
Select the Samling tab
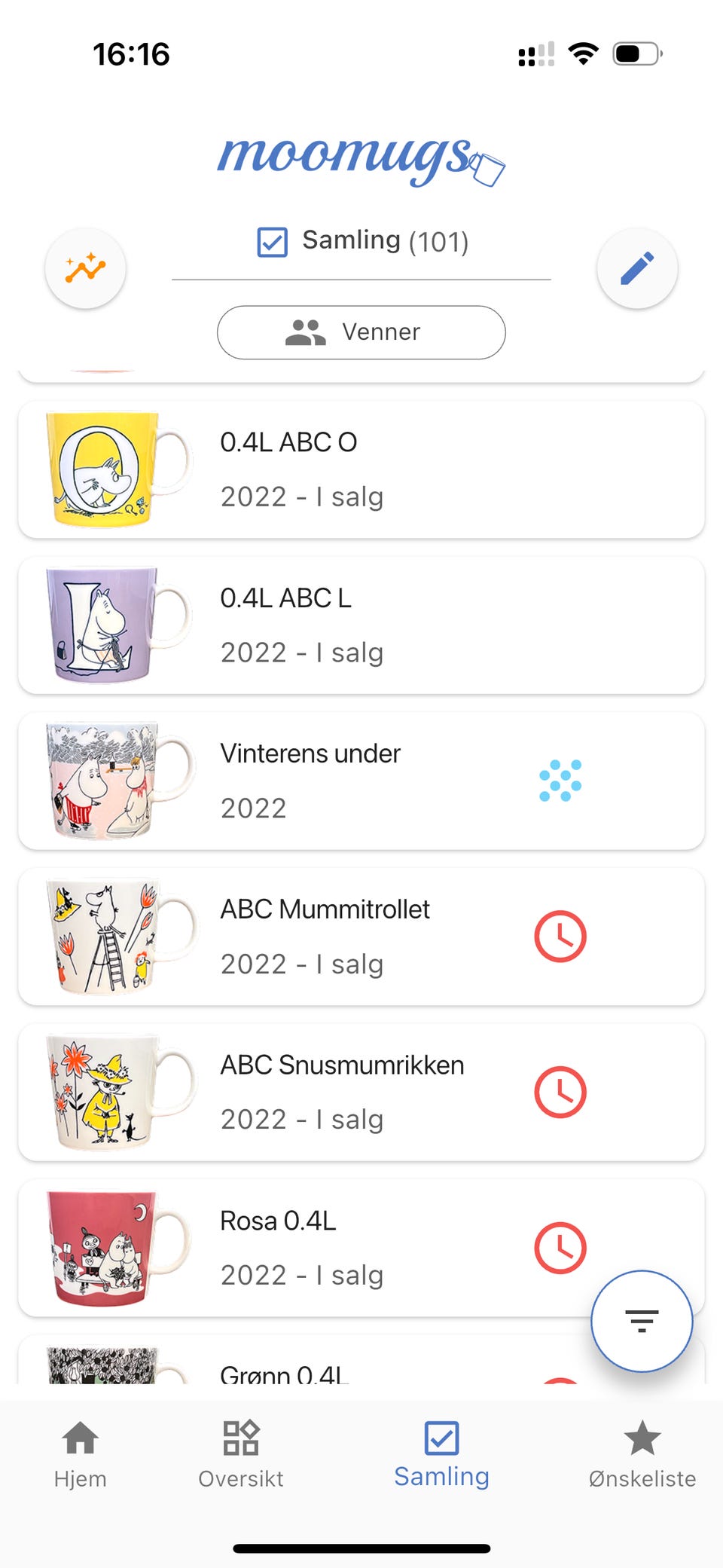click(441, 1454)
